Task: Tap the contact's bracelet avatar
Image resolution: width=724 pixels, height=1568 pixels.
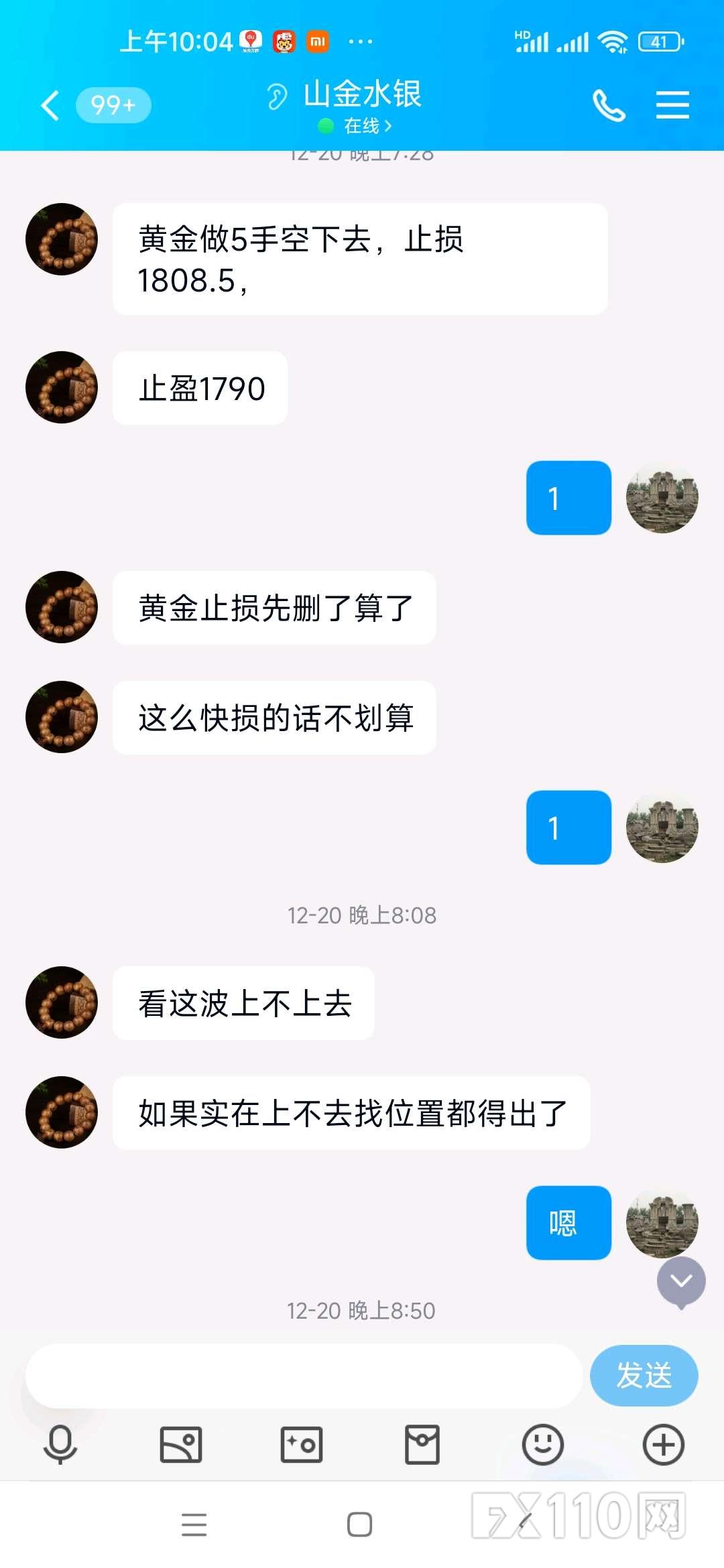Action: pos(61,238)
